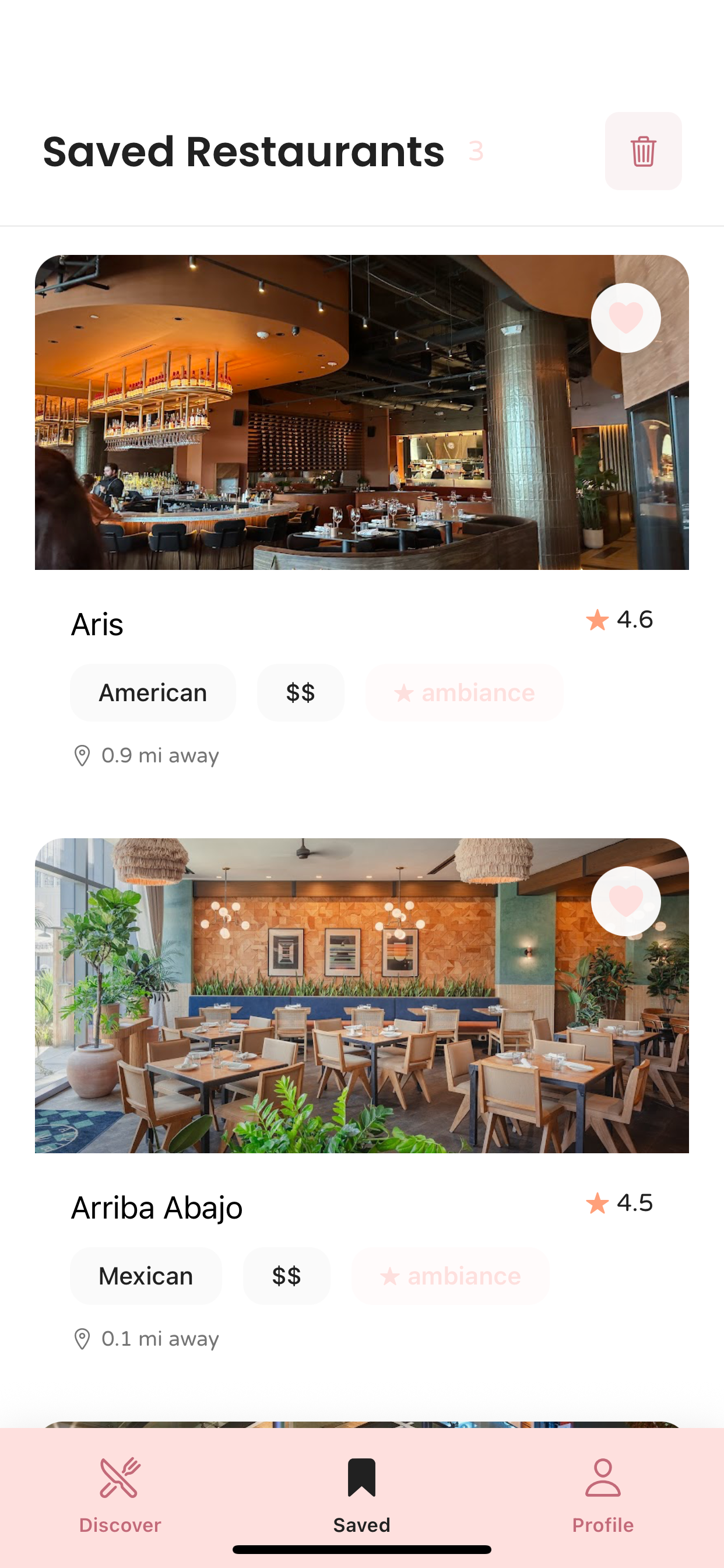This screenshot has width=724, height=1568.
Task: Select the Mexican cuisine tag
Action: pyautogui.click(x=146, y=1276)
